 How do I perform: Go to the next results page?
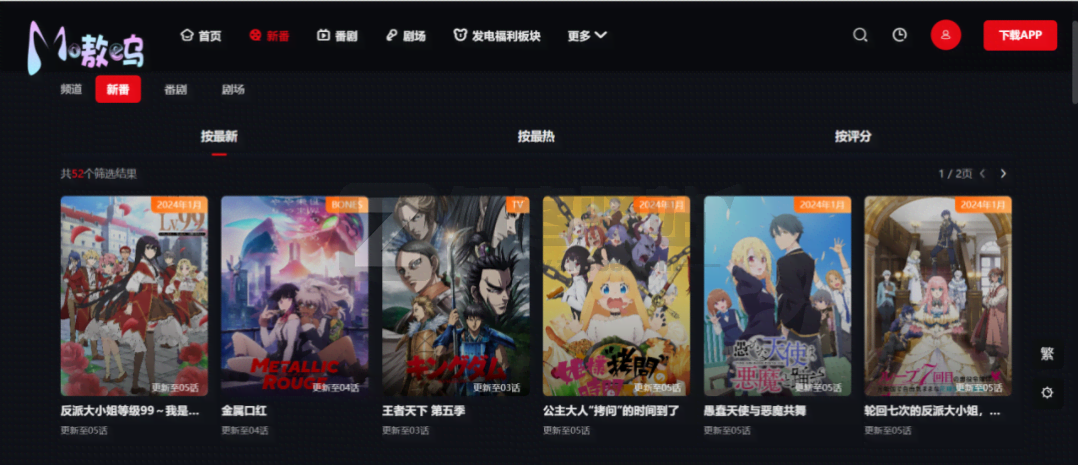point(1003,174)
